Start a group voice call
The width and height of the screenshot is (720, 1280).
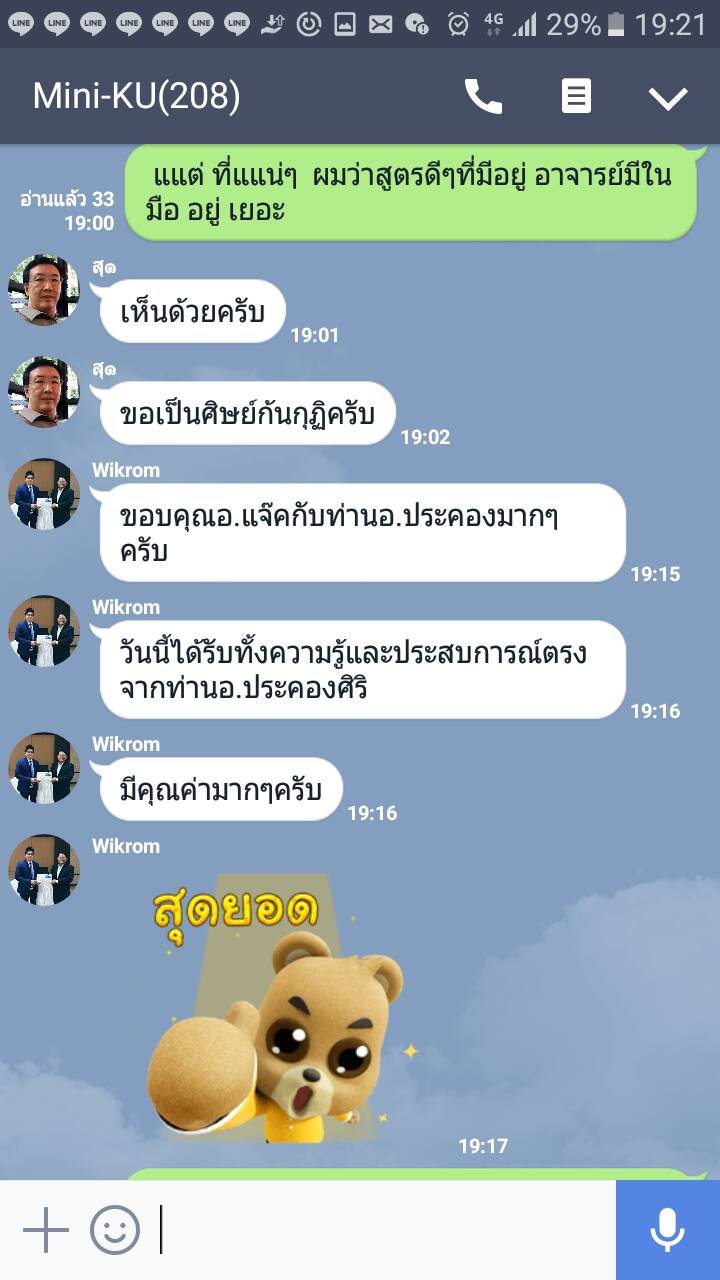click(483, 97)
